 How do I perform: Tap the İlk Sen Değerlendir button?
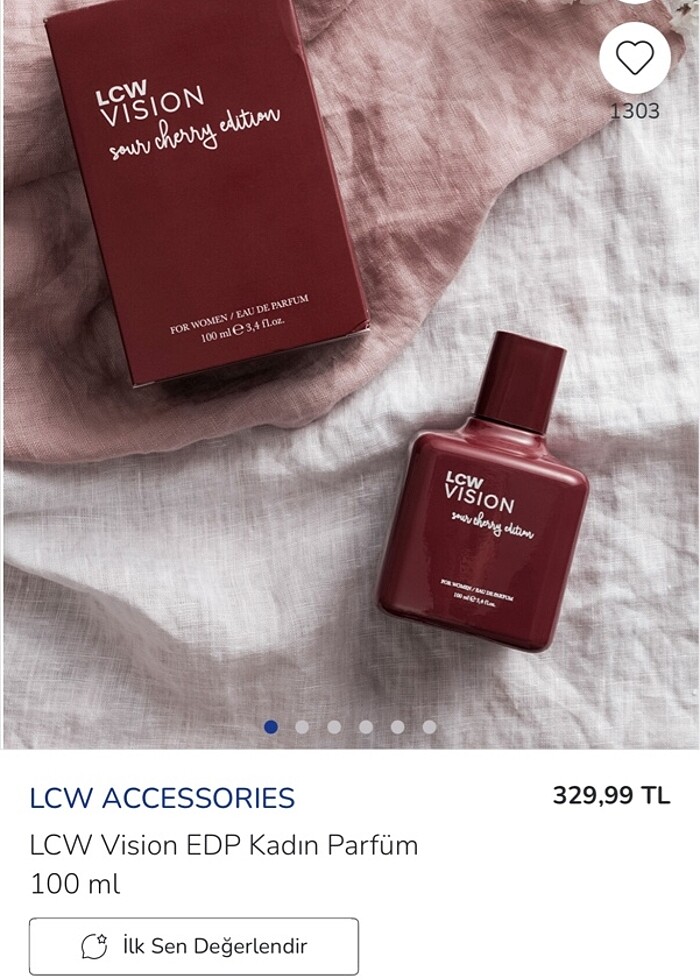194,946
